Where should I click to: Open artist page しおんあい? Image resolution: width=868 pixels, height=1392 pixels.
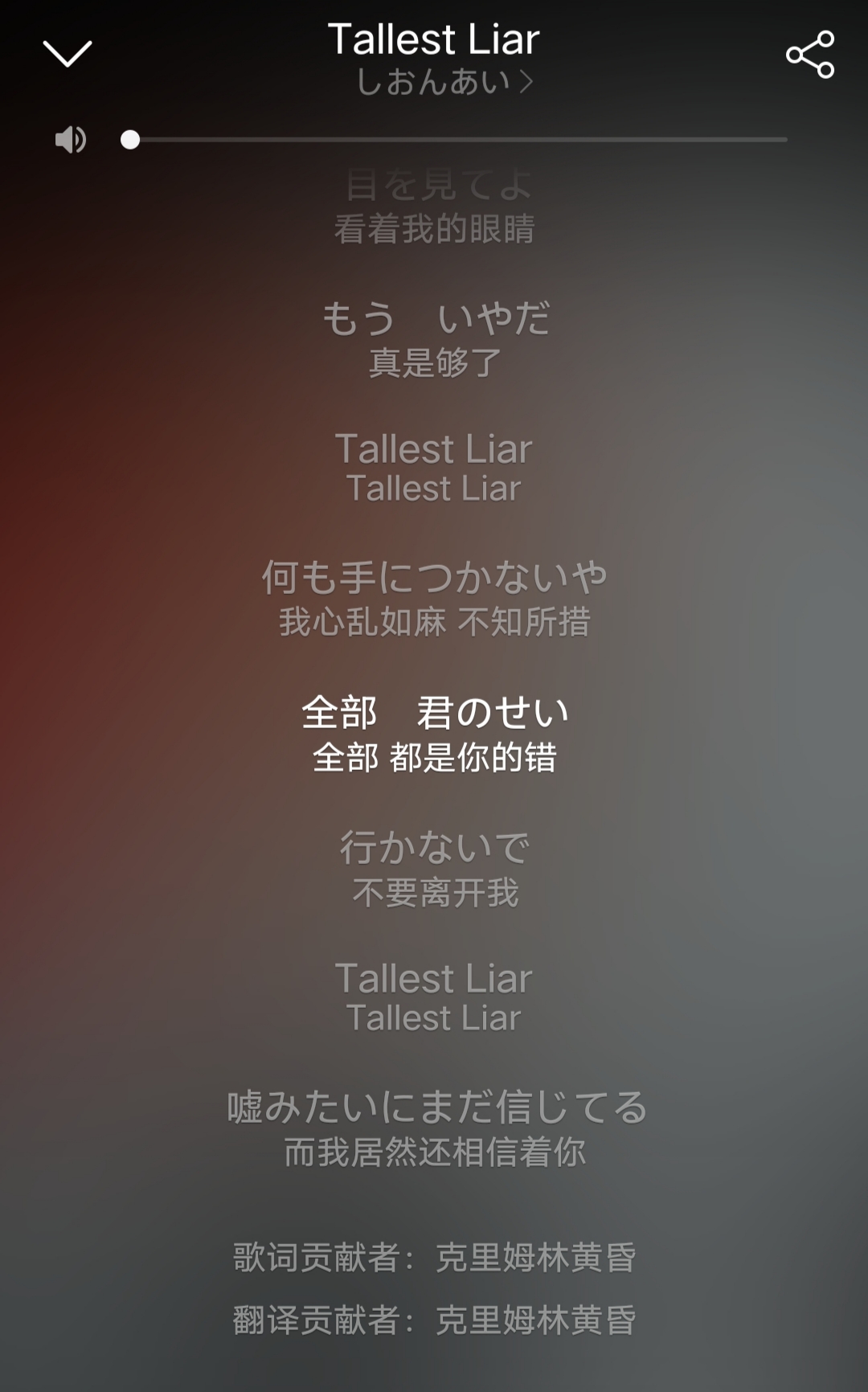[444, 82]
